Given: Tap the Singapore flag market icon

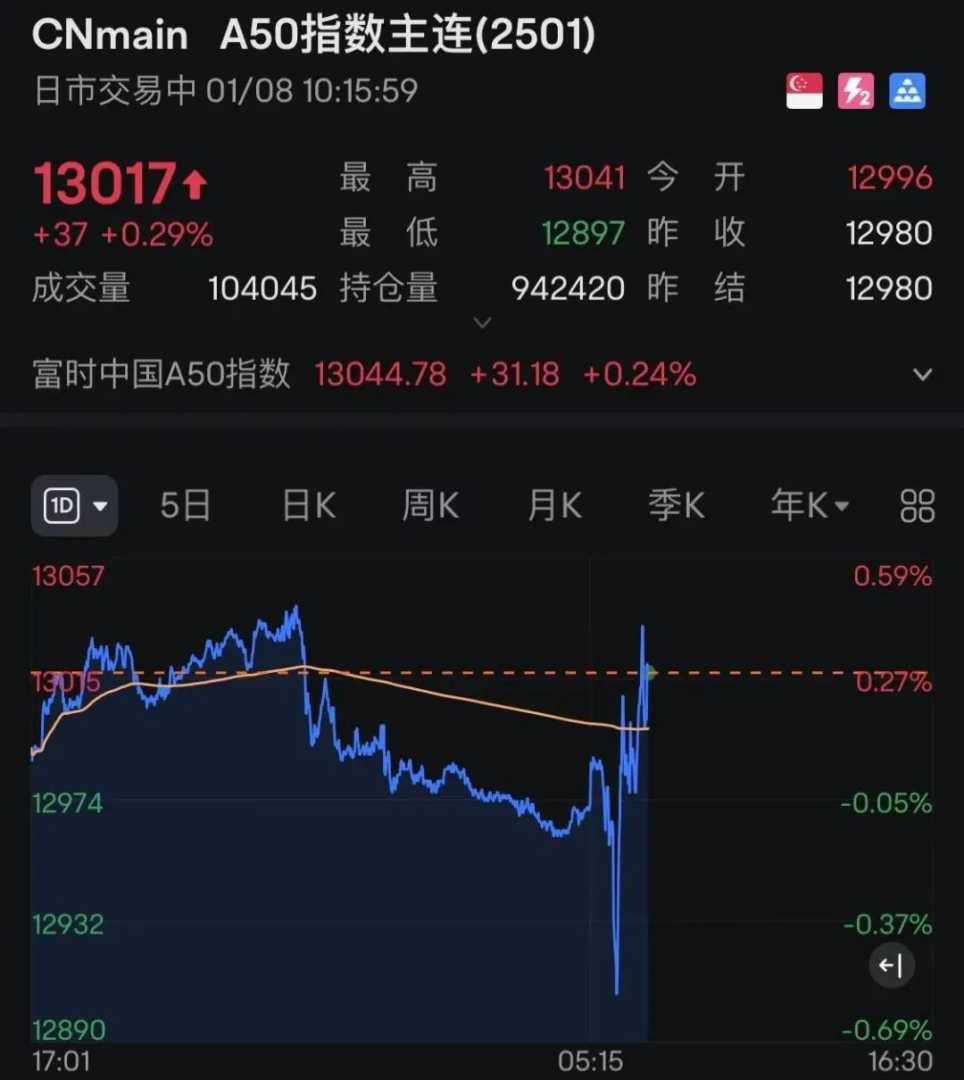Looking at the screenshot, I should 805,91.
